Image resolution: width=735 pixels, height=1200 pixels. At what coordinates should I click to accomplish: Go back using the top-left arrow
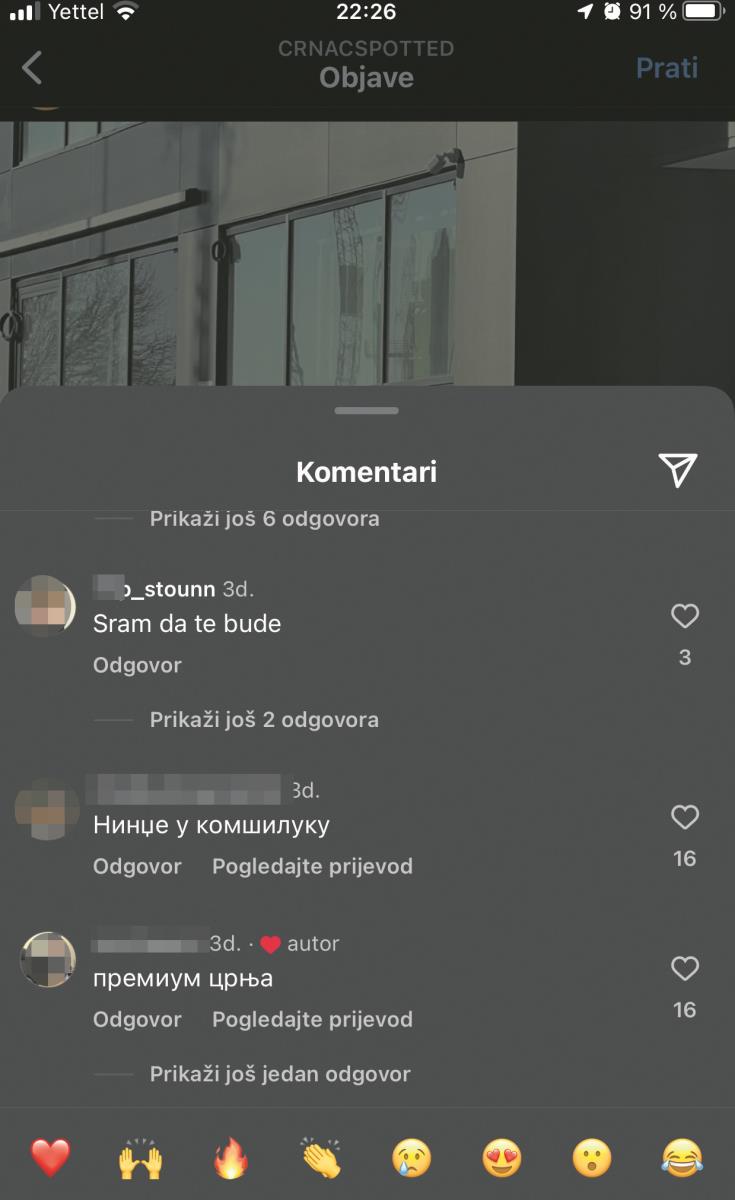click(x=32, y=68)
